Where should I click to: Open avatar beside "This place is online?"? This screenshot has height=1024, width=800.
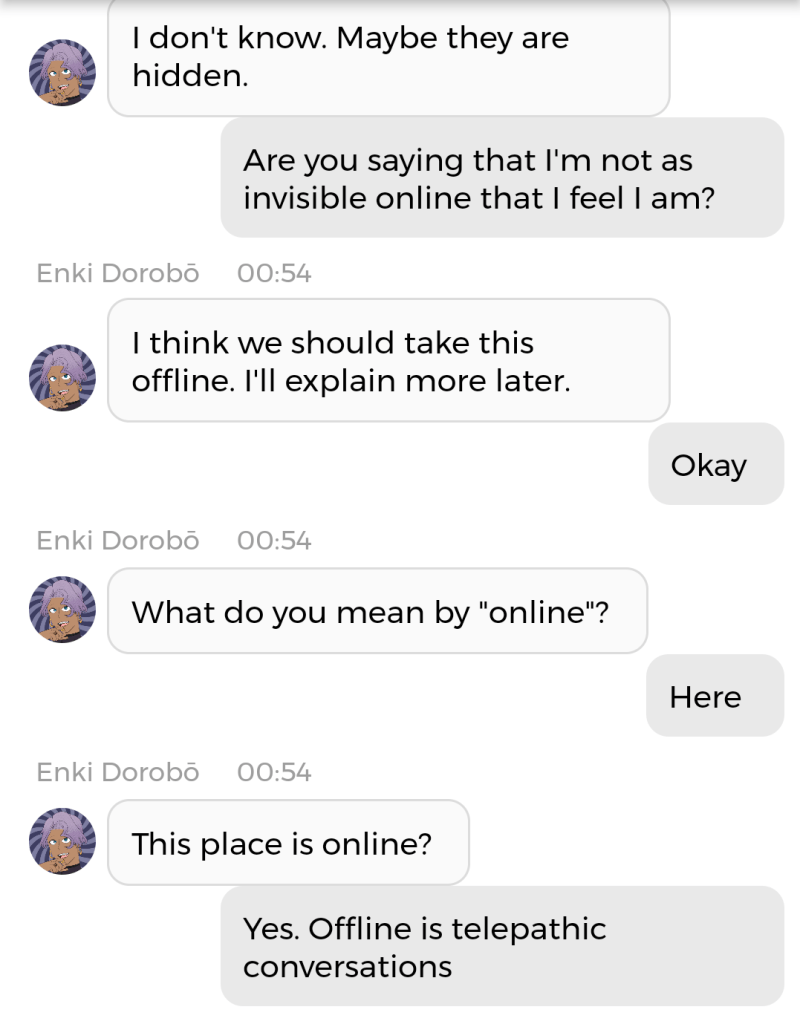click(62, 841)
